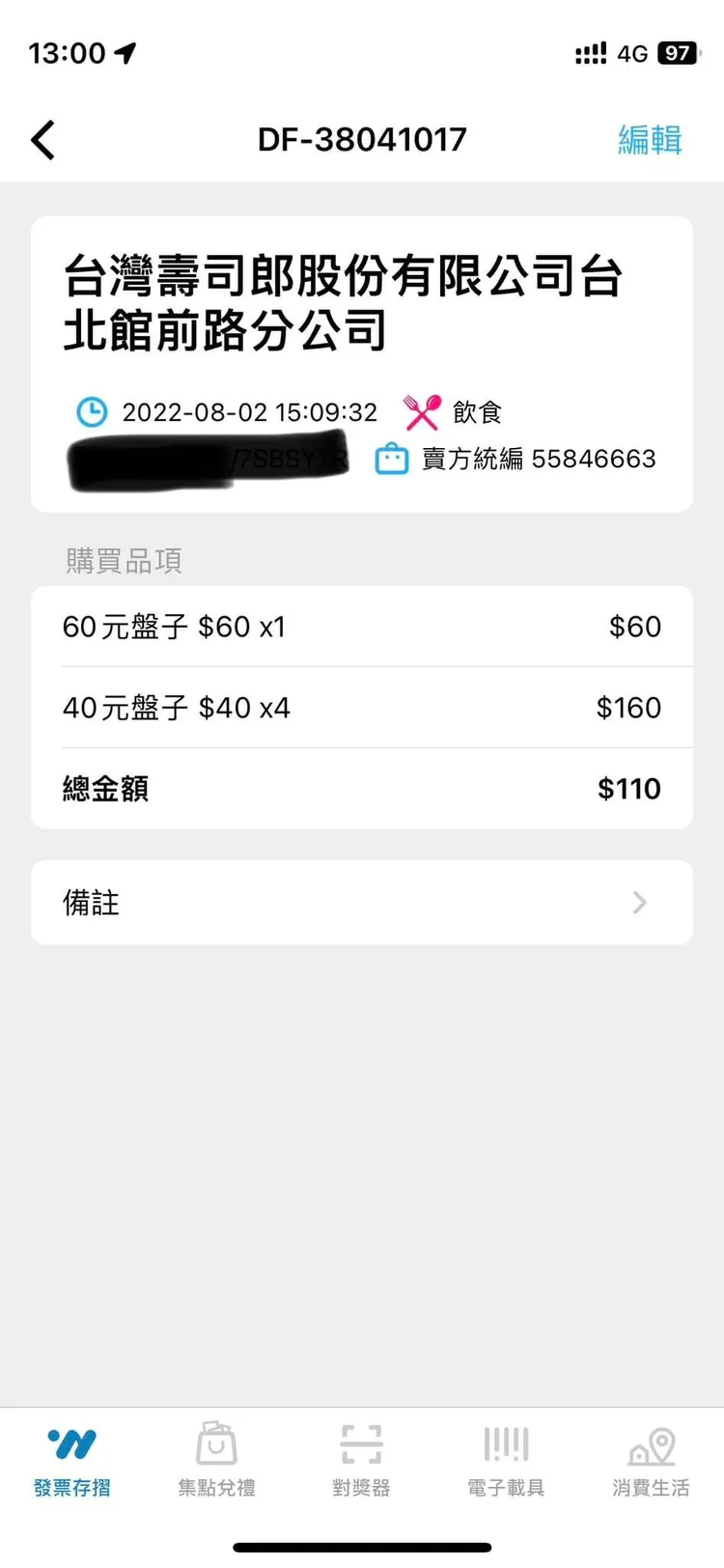Open the 發票存摺 invoice wallet icon
Viewport: 724px width, 1568px height.
[x=72, y=1444]
